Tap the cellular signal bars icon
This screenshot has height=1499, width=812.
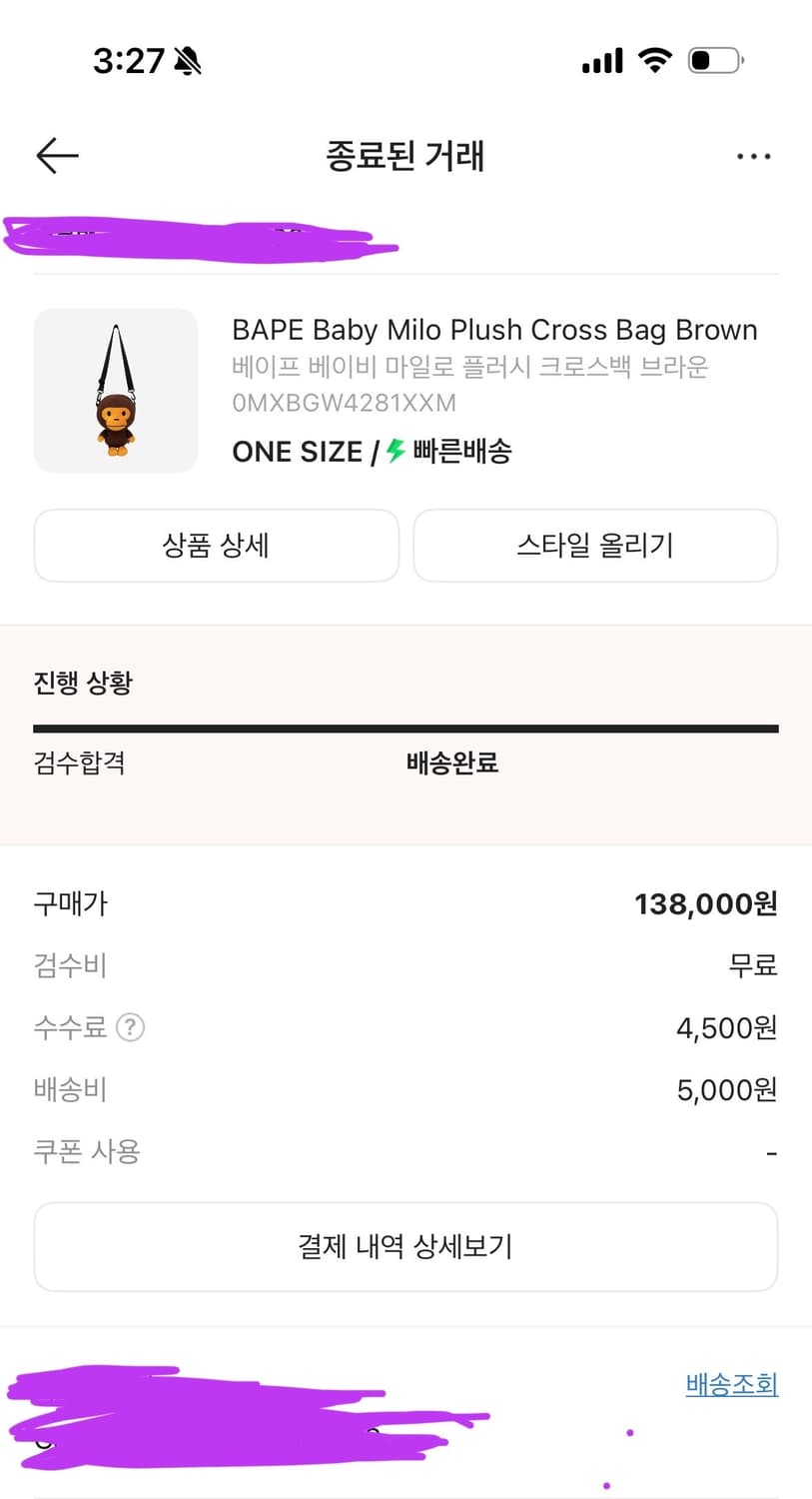click(600, 60)
